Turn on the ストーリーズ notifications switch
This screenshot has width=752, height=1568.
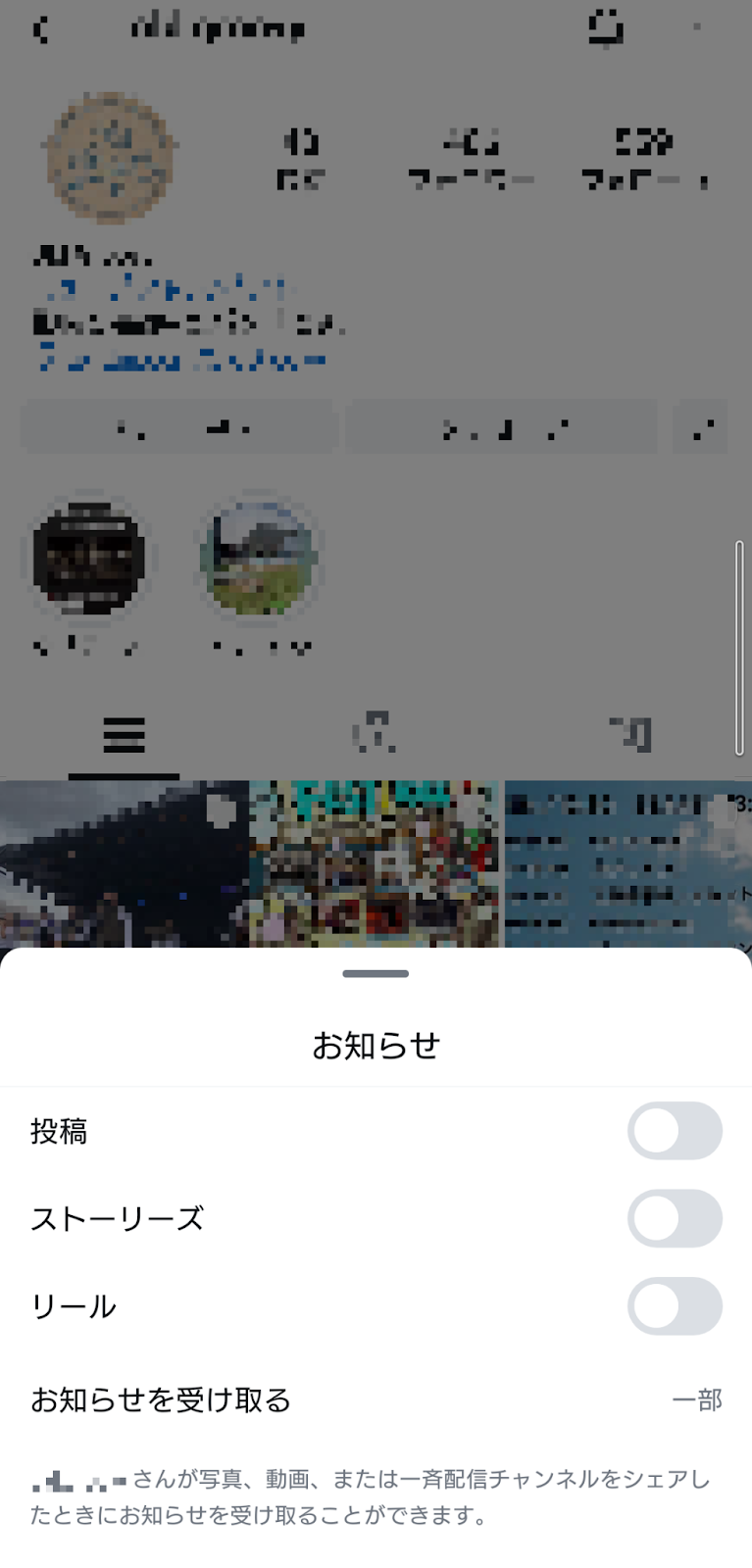675,1218
